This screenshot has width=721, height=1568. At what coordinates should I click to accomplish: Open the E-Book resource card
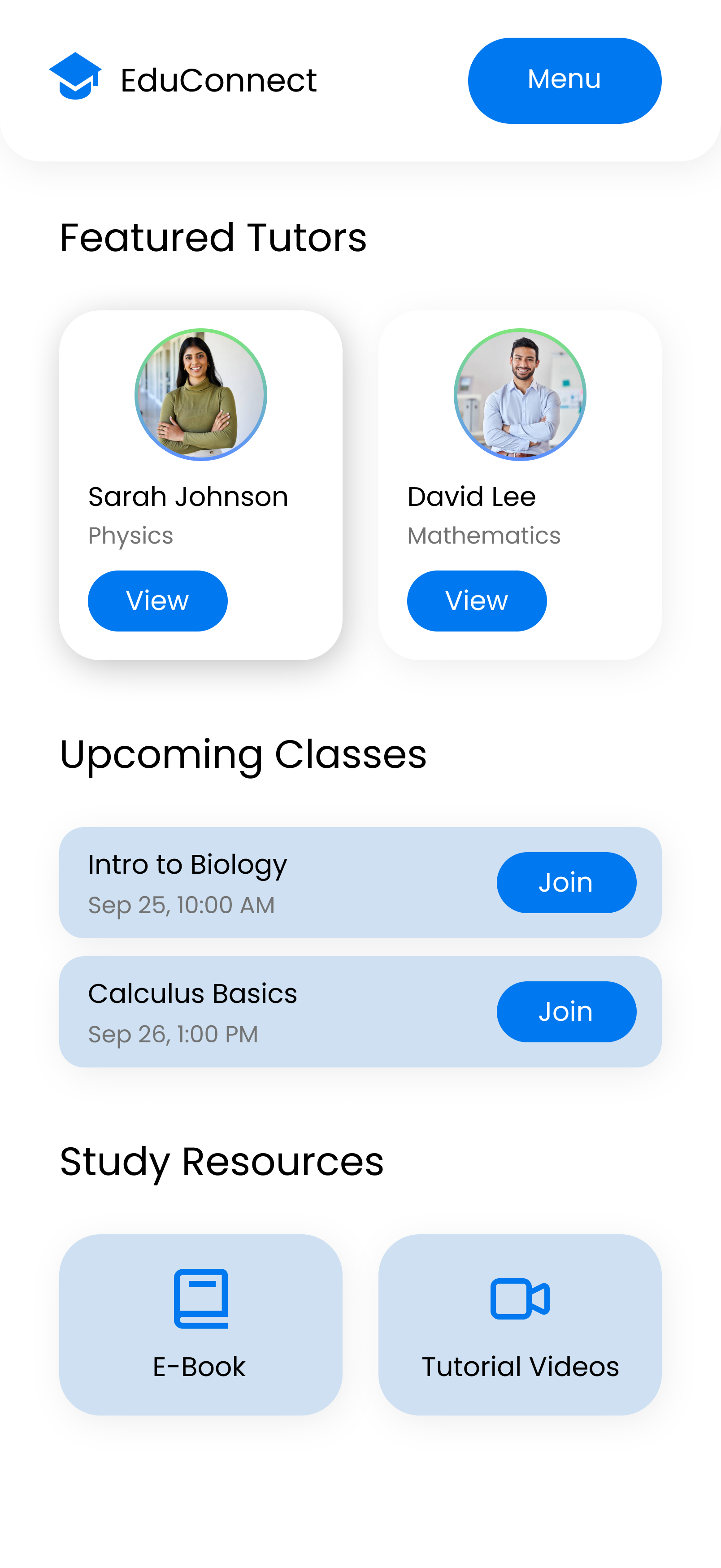click(x=200, y=1324)
